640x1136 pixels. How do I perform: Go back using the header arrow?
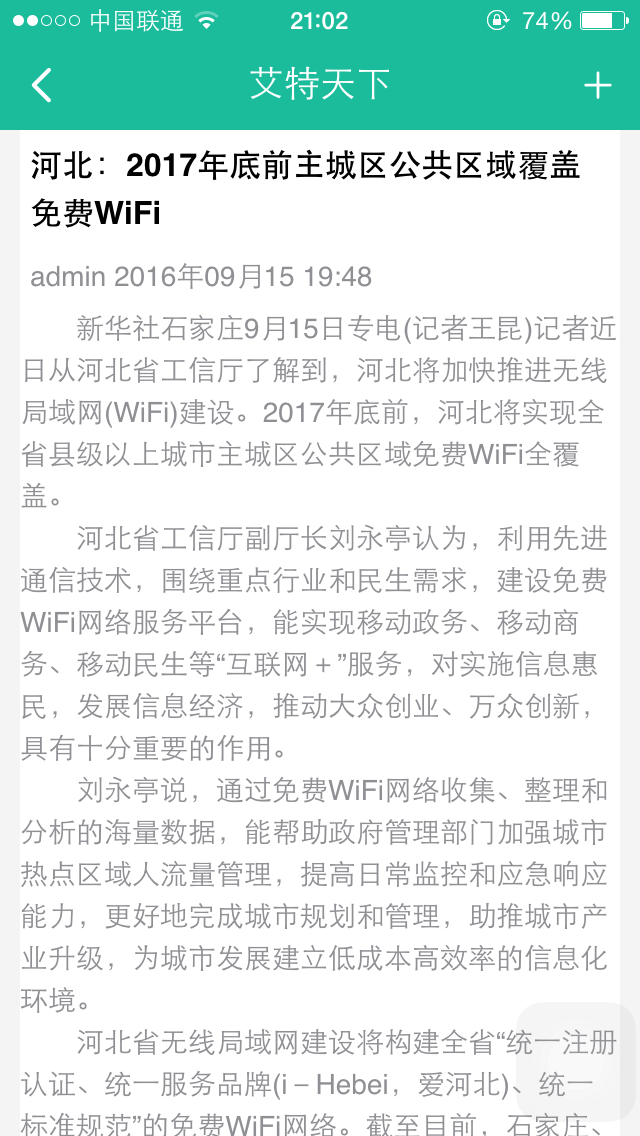(x=41, y=86)
